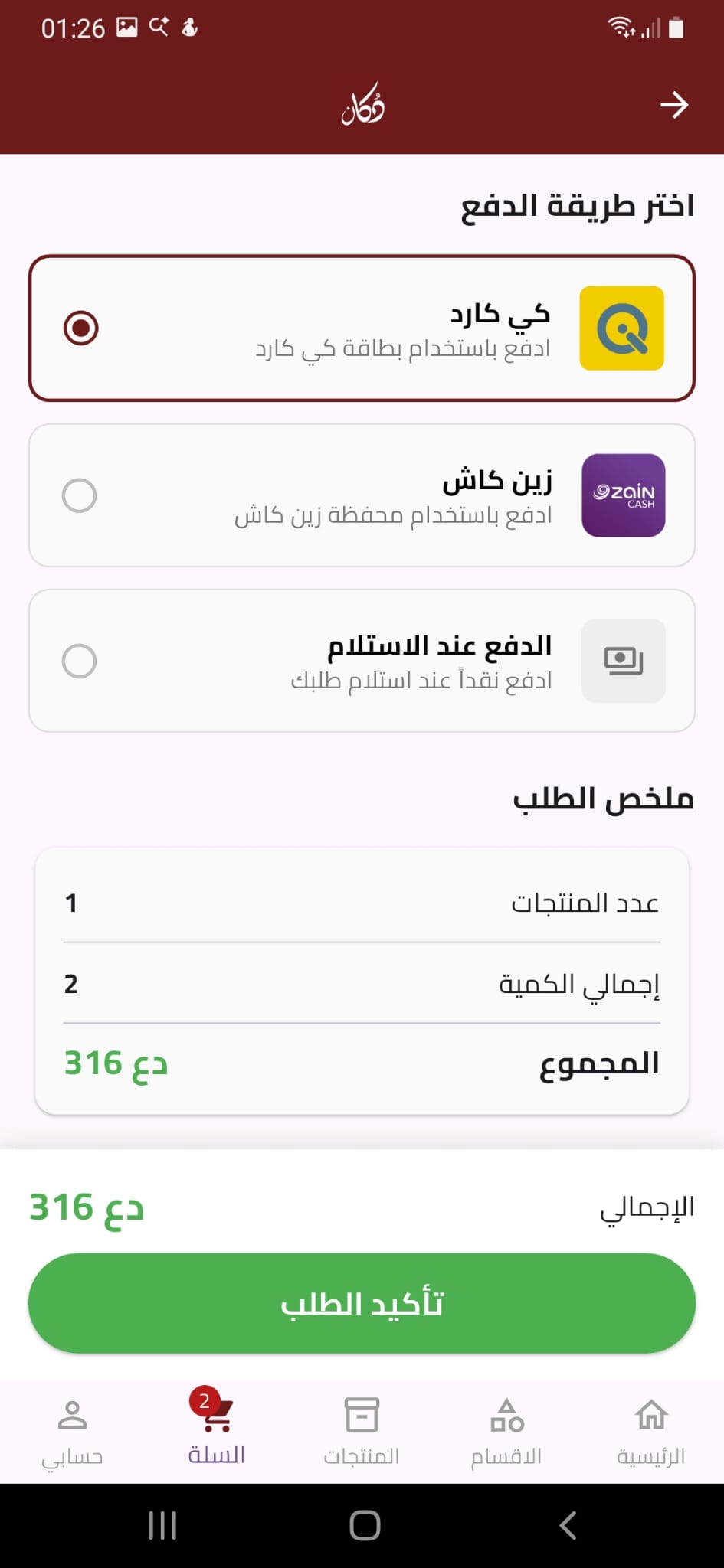Click the Zain Cash purple wallet icon
This screenshot has height=1568, width=724.
pyautogui.click(x=623, y=495)
